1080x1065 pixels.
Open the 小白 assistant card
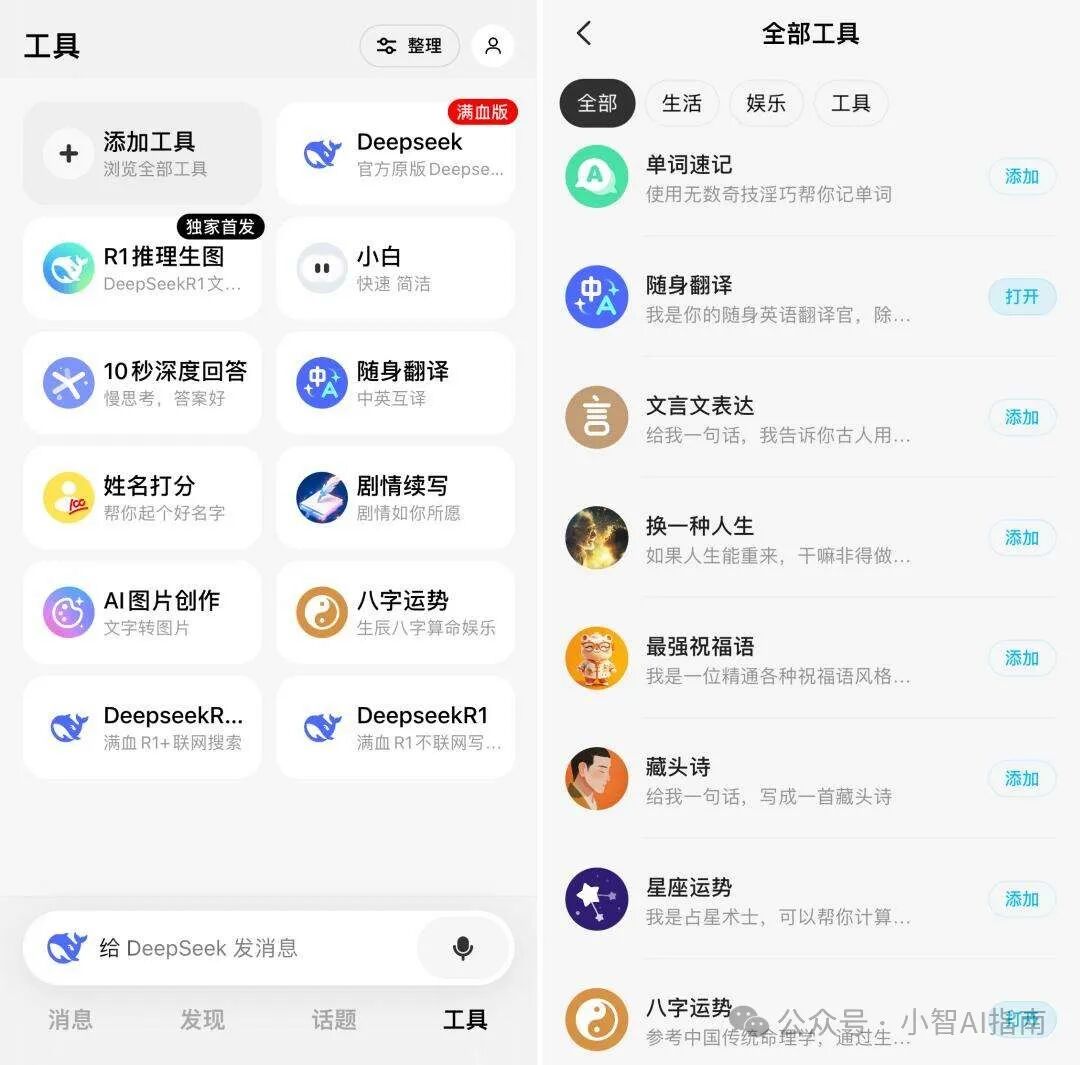tap(396, 268)
